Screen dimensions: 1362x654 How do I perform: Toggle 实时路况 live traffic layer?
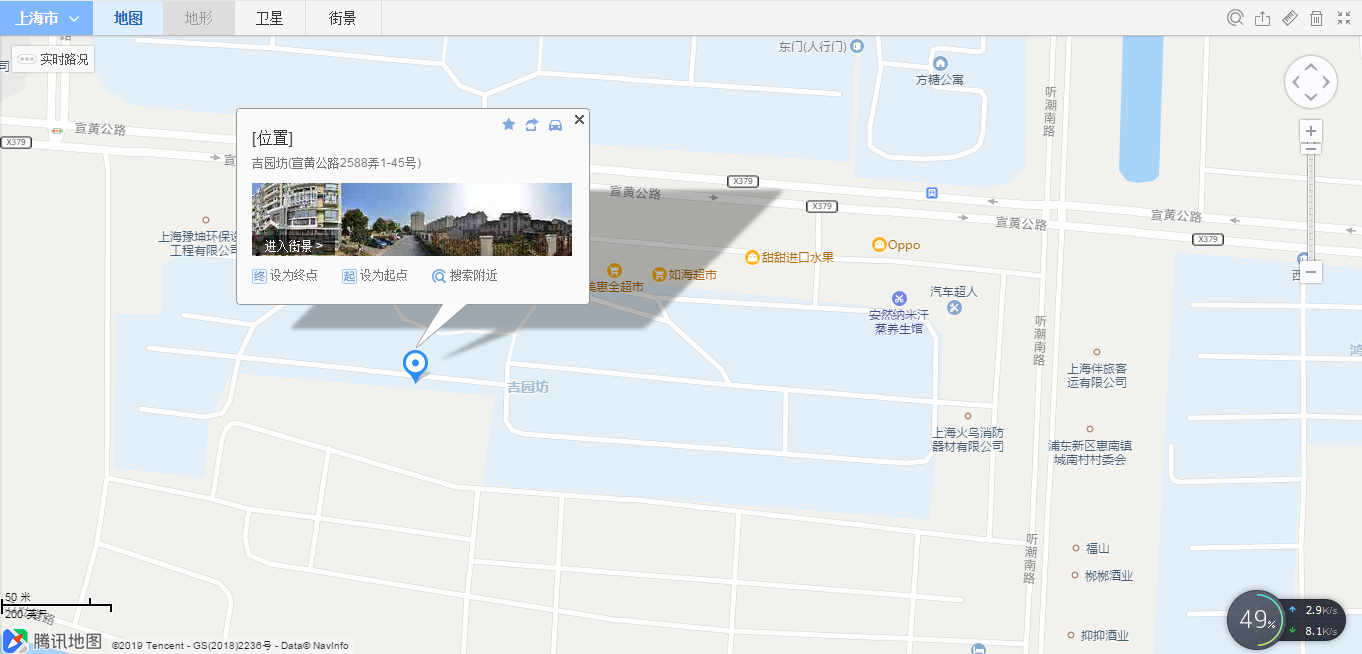[54, 59]
